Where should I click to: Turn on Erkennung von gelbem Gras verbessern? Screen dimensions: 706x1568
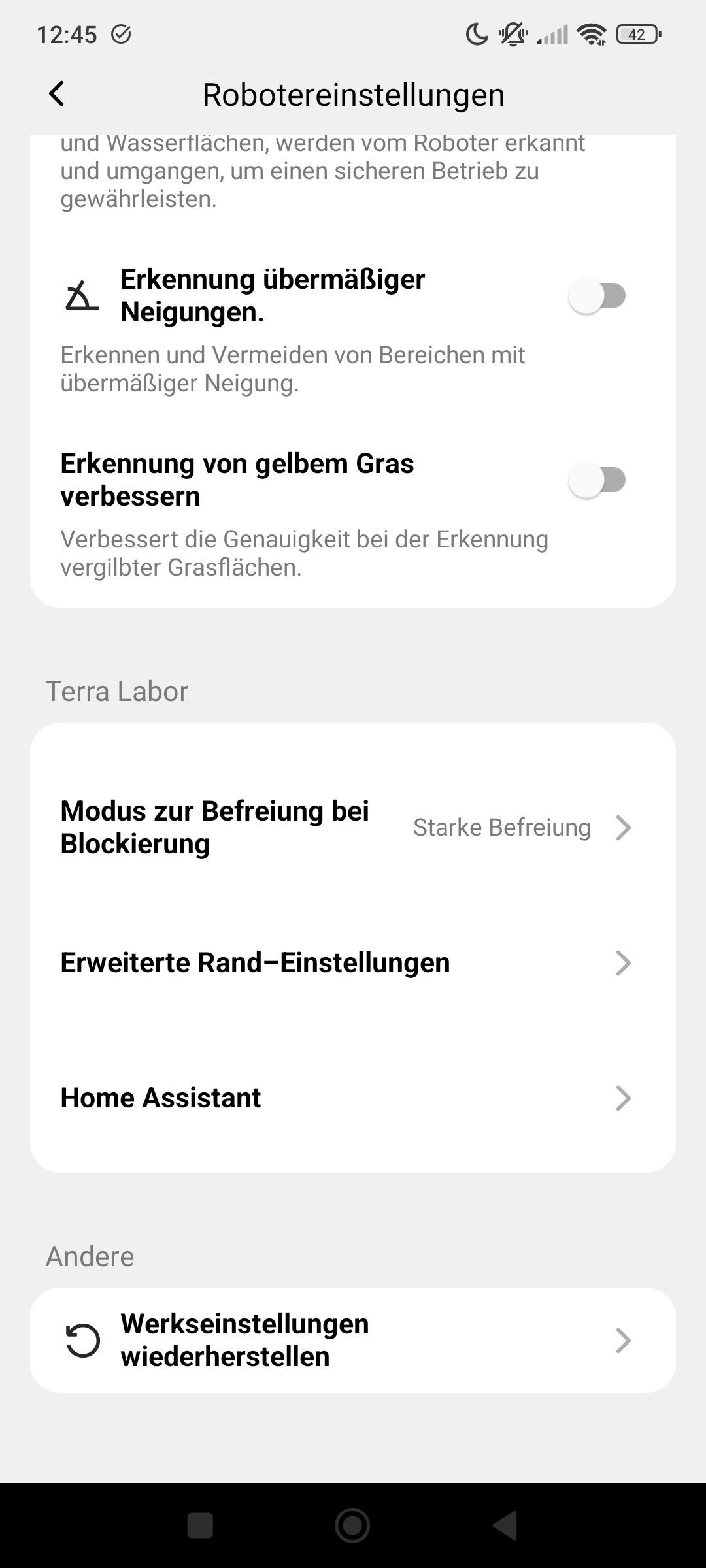[597, 480]
